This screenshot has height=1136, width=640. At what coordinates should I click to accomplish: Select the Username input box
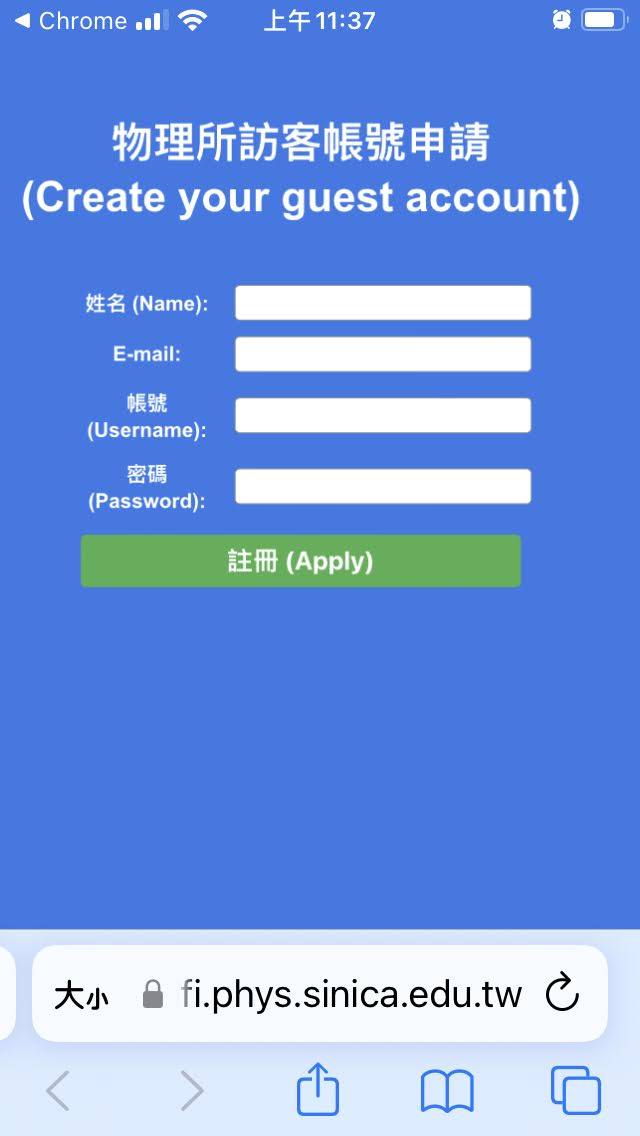click(383, 415)
